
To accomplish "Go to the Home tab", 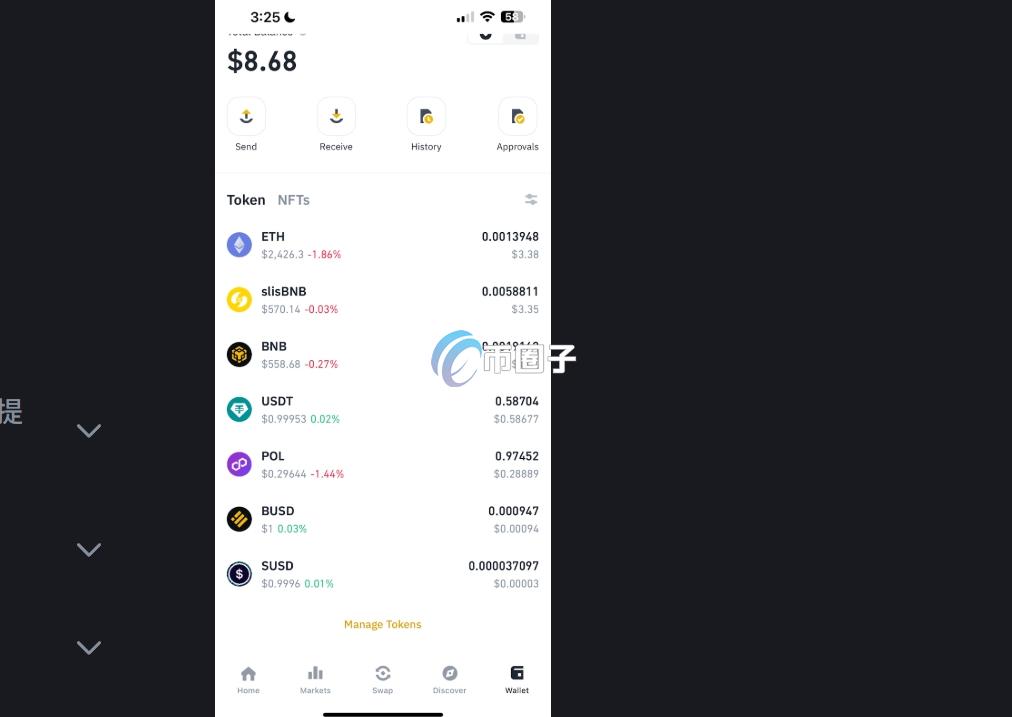I will [x=248, y=679].
